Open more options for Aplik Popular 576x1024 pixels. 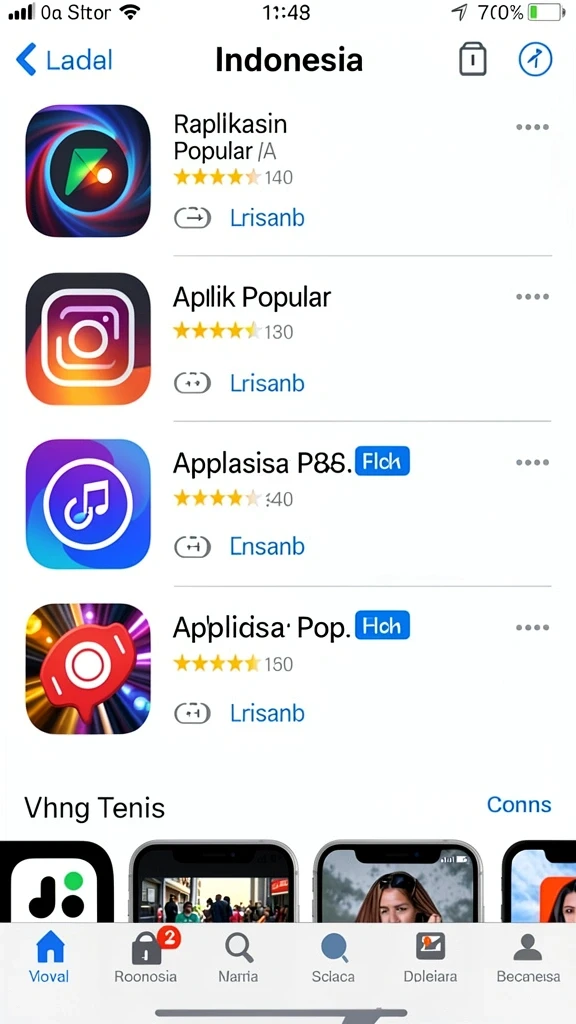[x=532, y=297]
